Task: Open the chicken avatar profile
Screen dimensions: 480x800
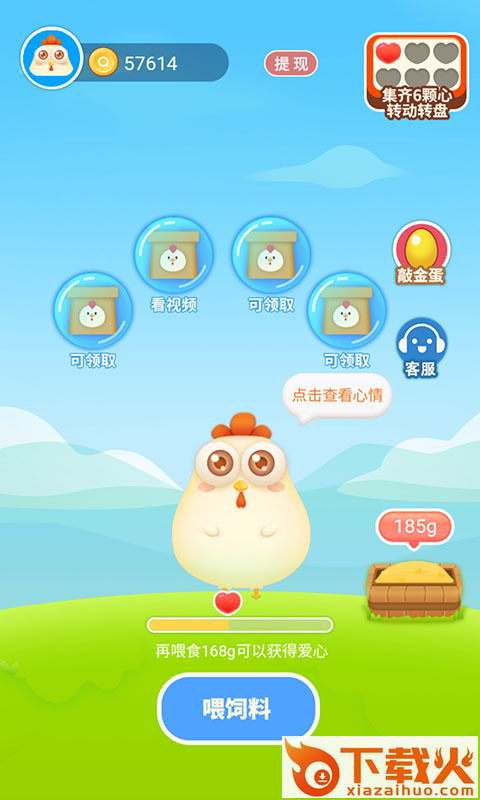Action: point(52,58)
